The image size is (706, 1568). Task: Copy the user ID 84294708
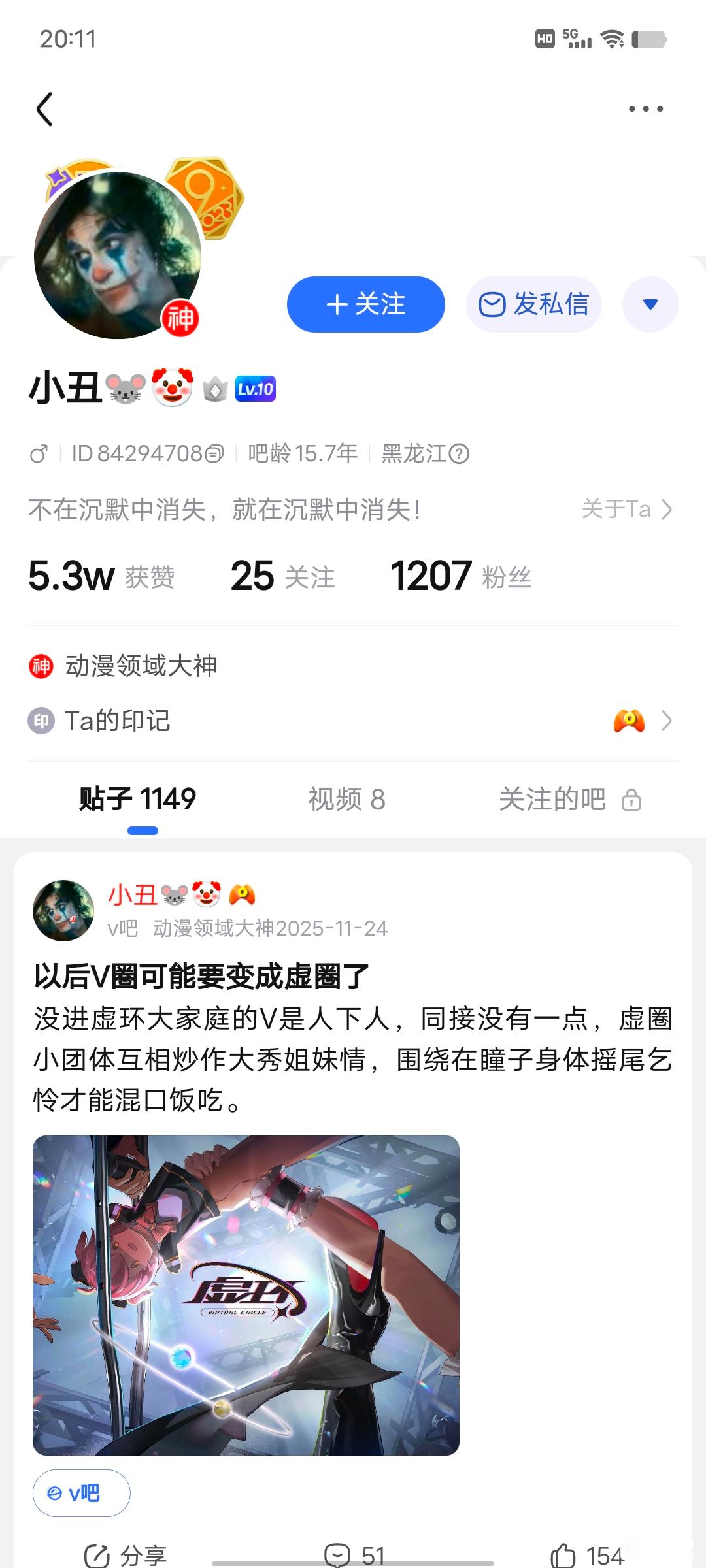(214, 453)
